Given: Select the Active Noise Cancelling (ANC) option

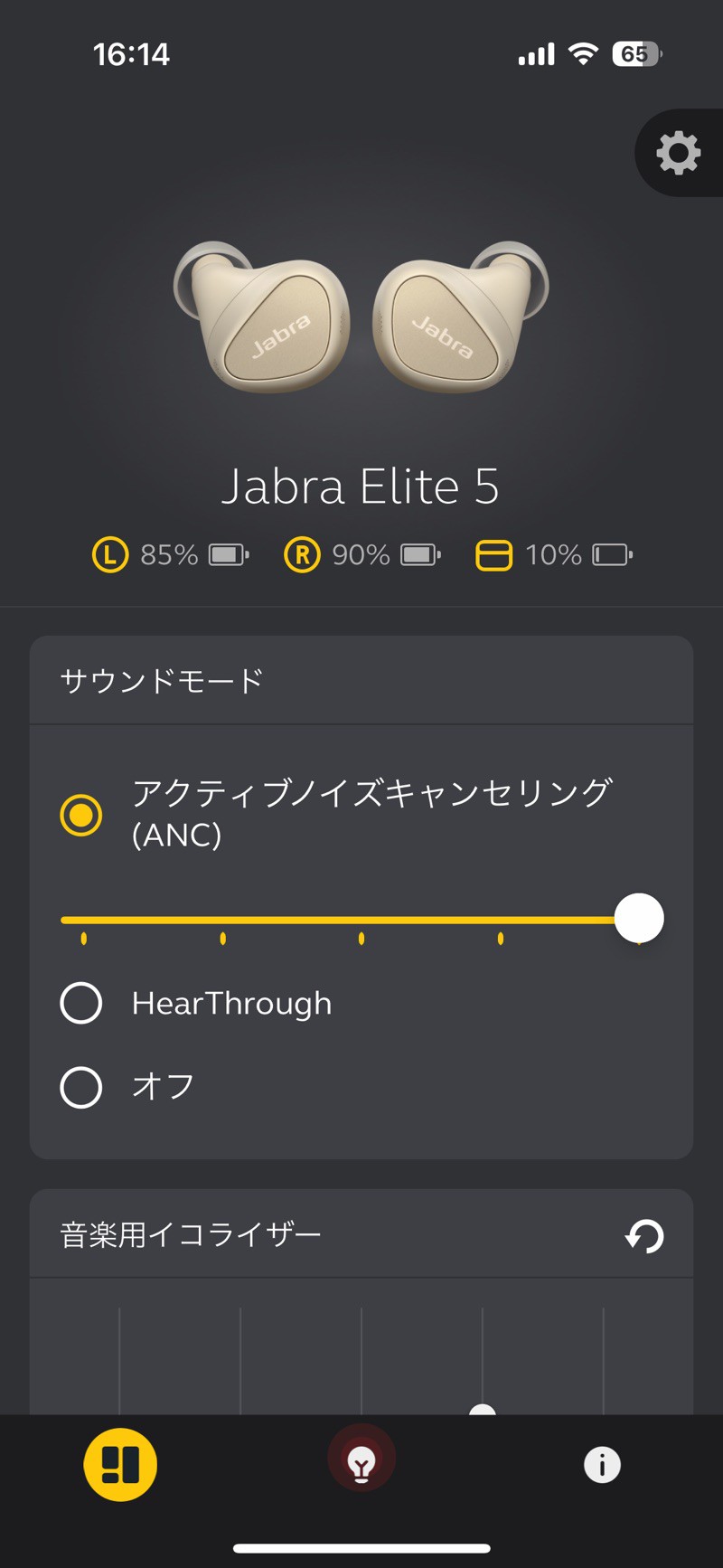Looking at the screenshot, I should (x=81, y=815).
